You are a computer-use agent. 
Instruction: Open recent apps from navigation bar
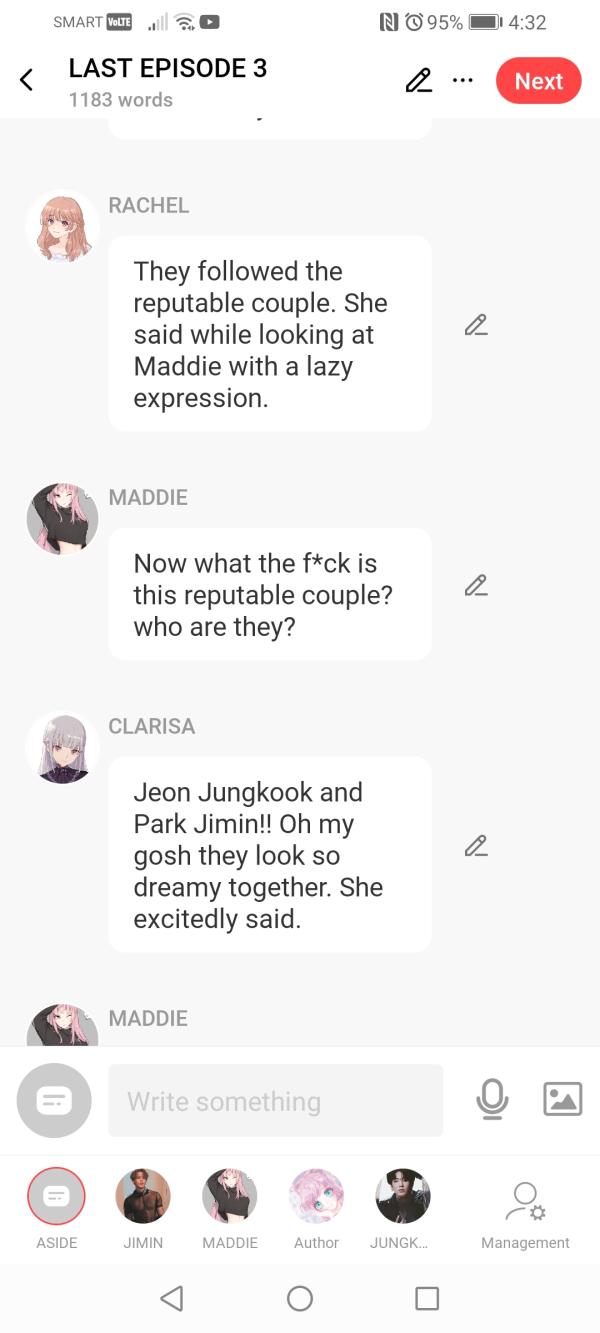[x=427, y=1298]
